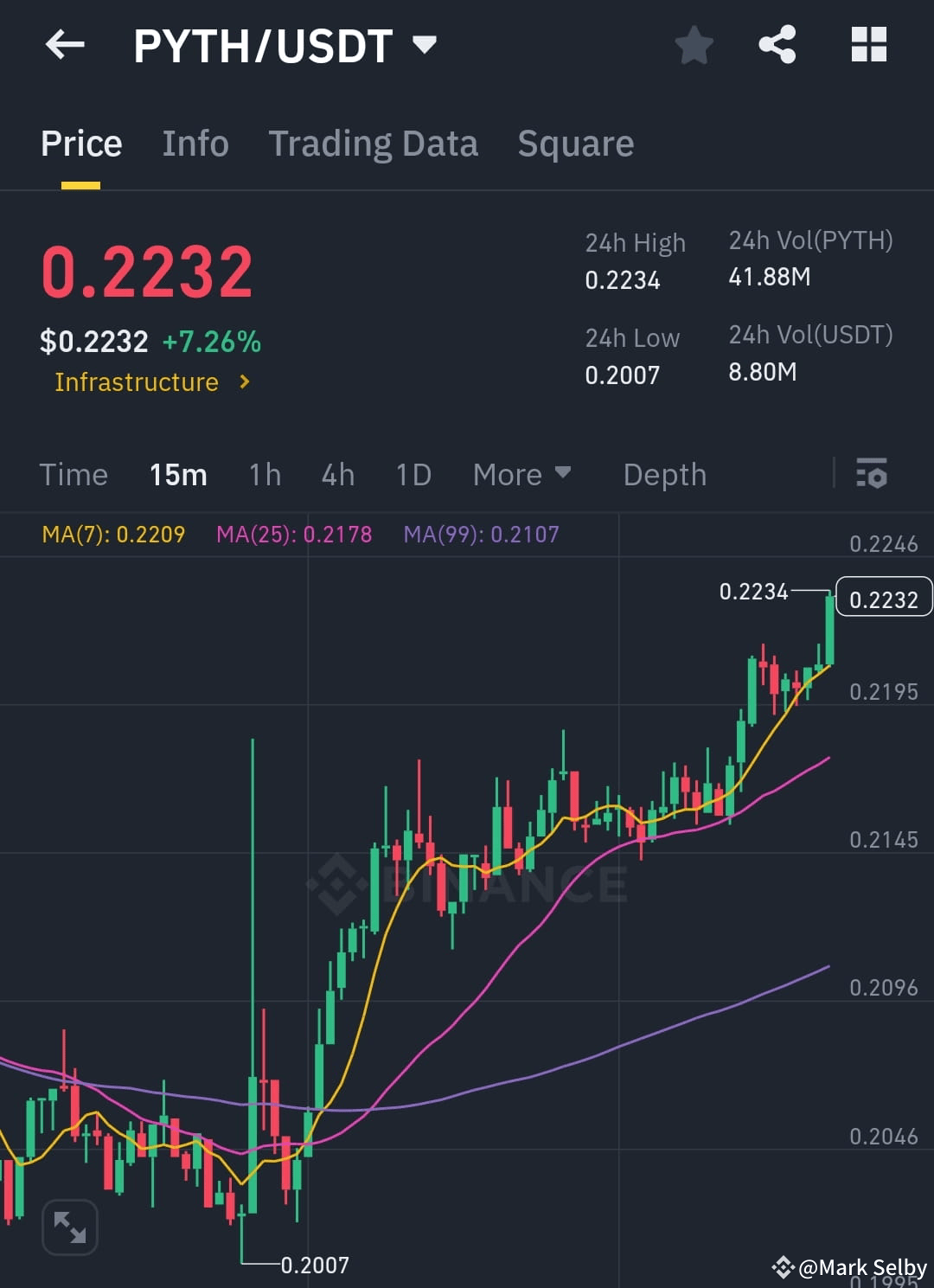Enable the 1D candle interval
The width and height of the screenshot is (934, 1288).
click(x=413, y=474)
